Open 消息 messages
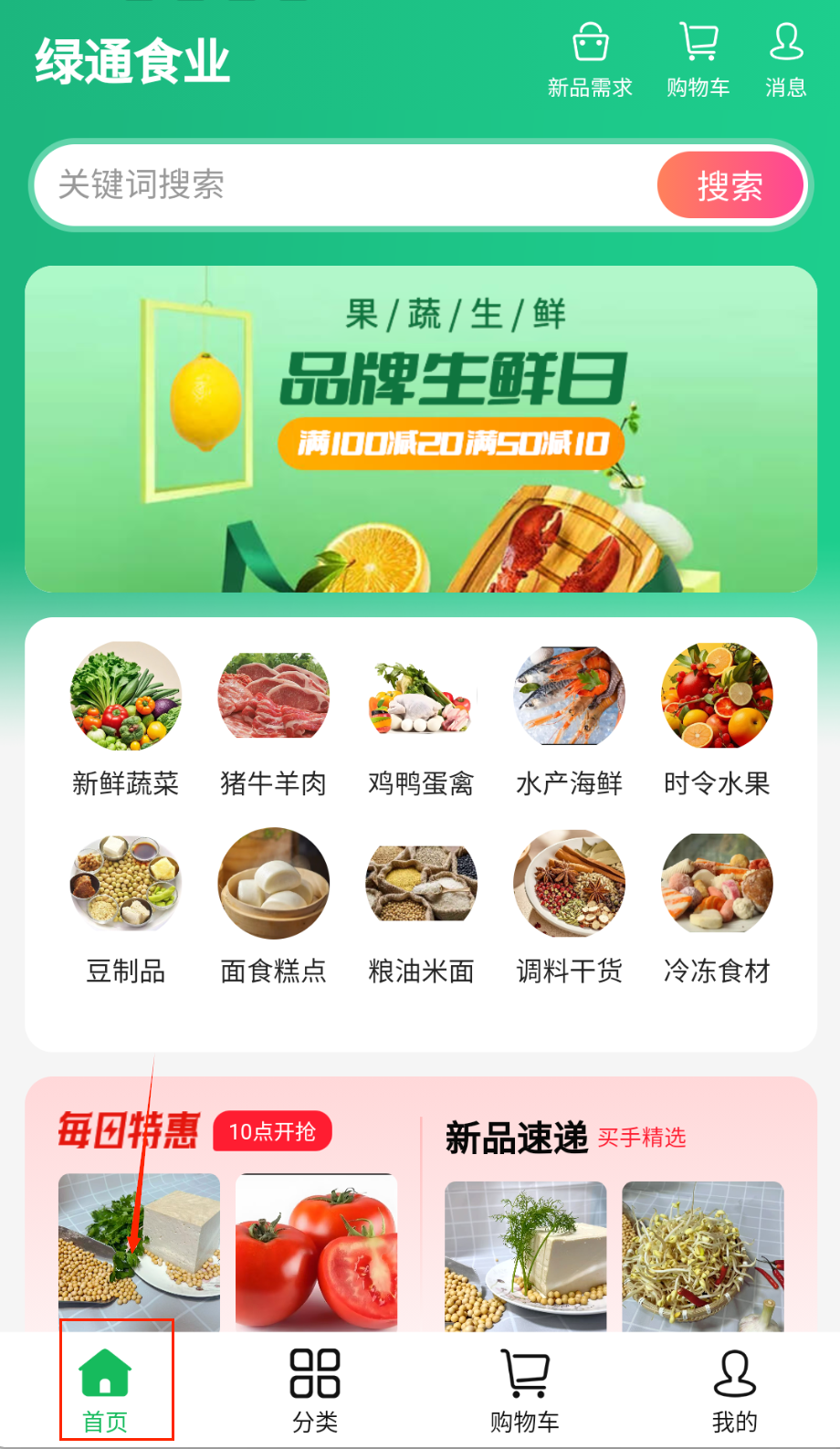840x1449 pixels. click(x=785, y=60)
